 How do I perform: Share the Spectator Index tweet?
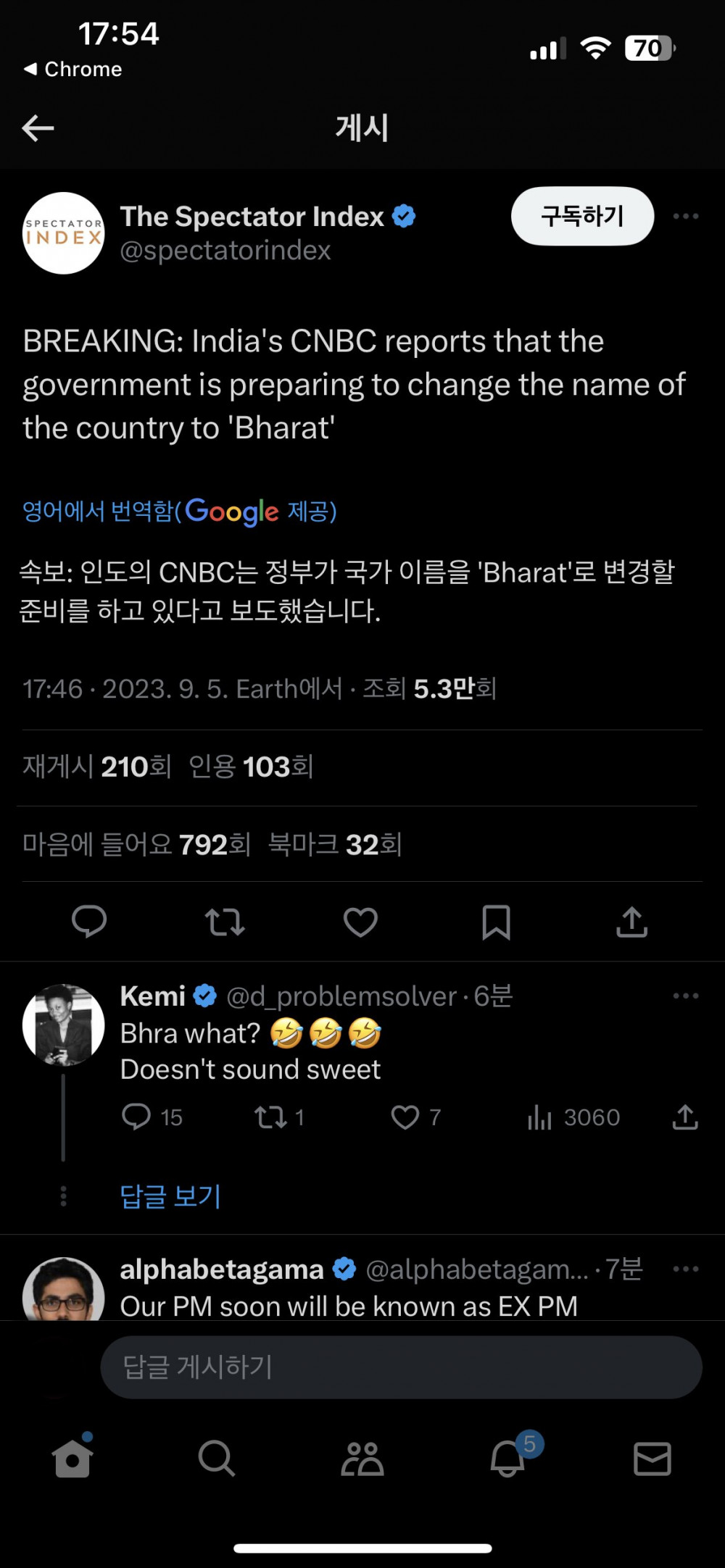631,922
